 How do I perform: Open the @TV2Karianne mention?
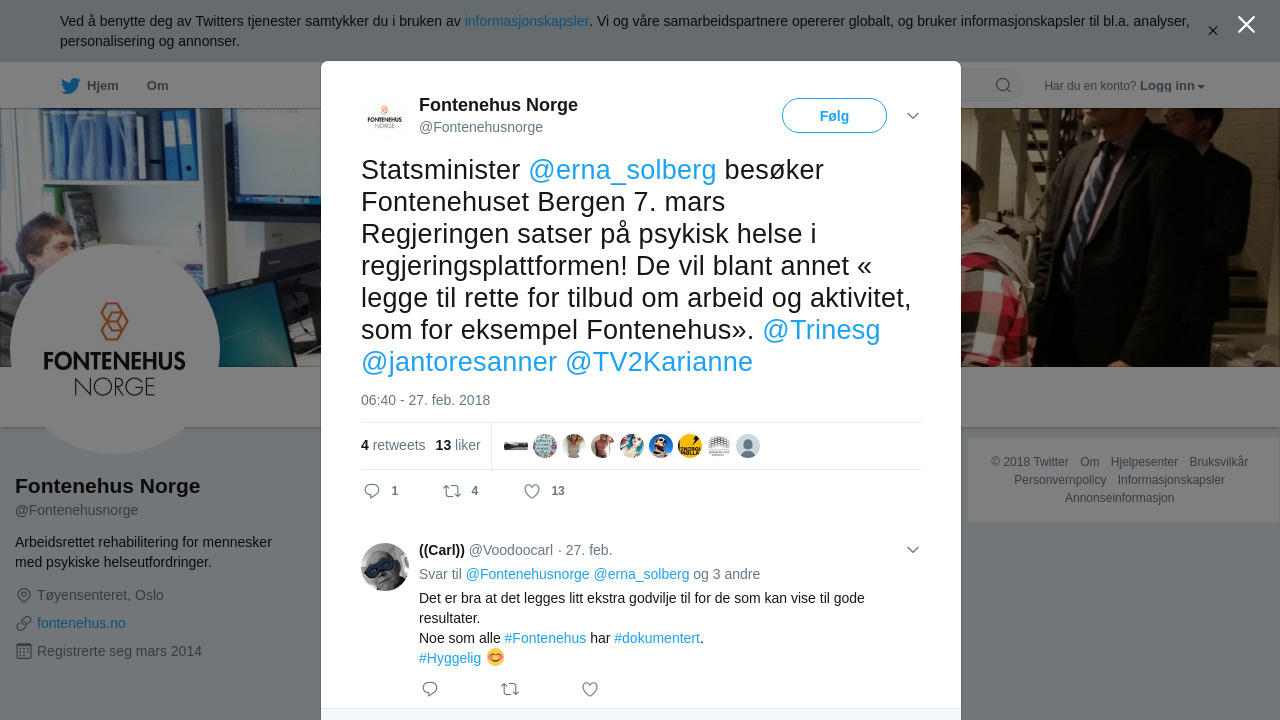click(x=659, y=362)
